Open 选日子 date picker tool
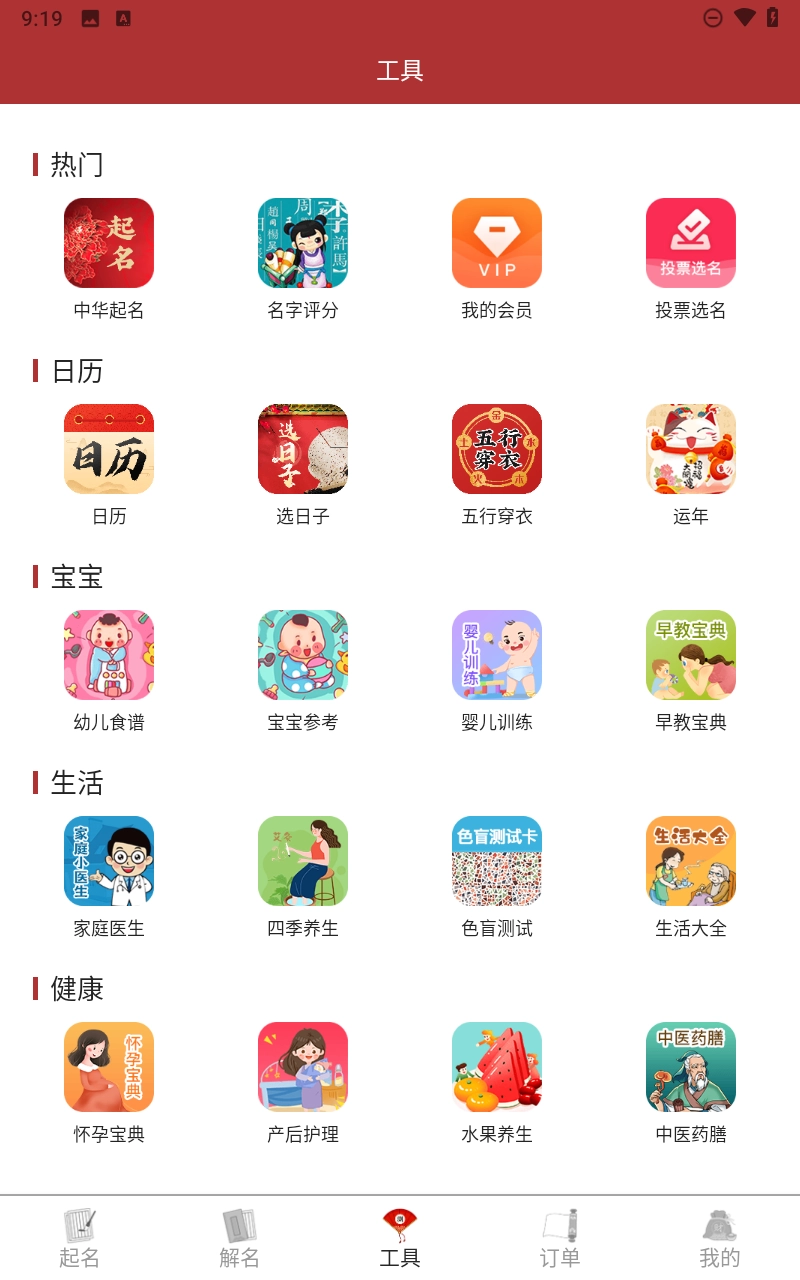This screenshot has height=1280, width=800. click(303, 449)
